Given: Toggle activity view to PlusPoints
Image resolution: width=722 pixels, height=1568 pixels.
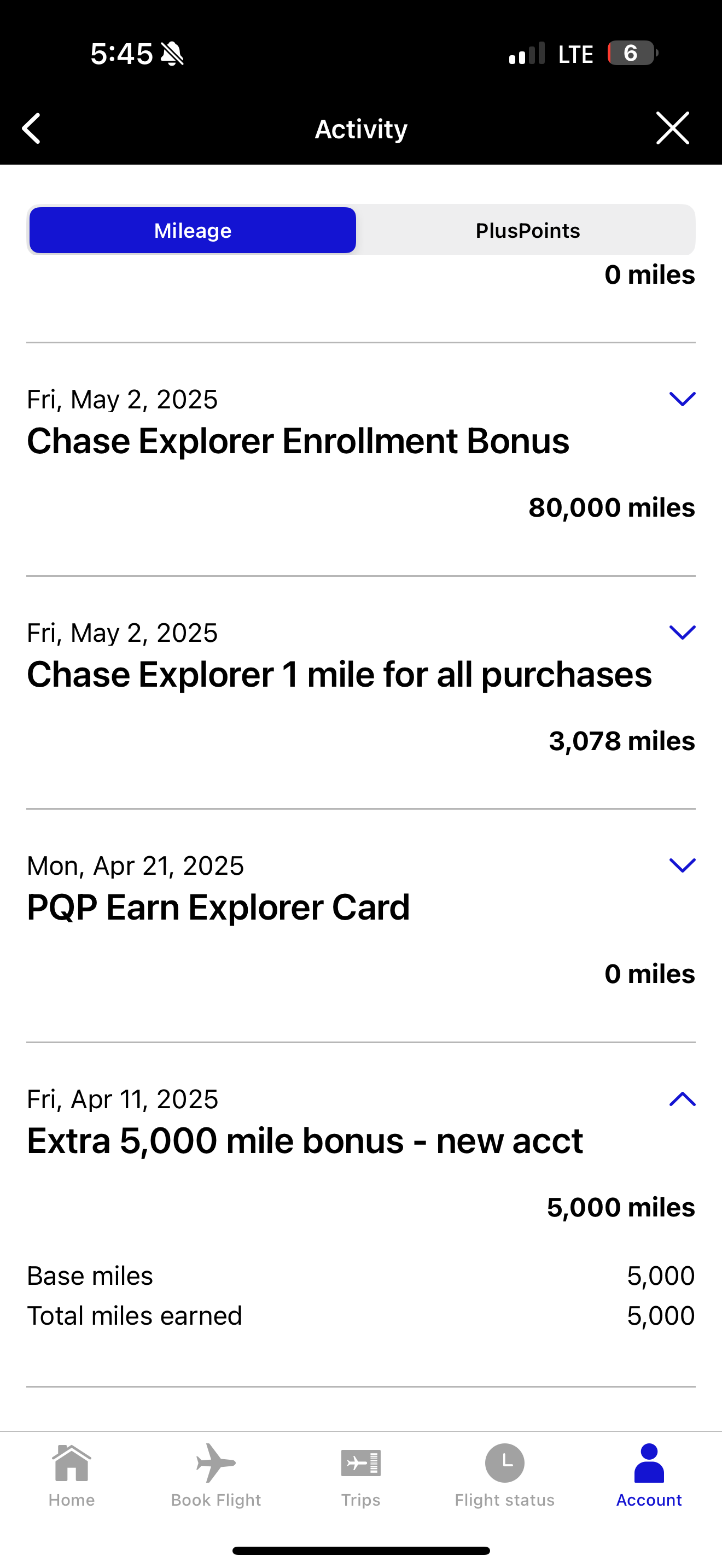Looking at the screenshot, I should 527,230.
